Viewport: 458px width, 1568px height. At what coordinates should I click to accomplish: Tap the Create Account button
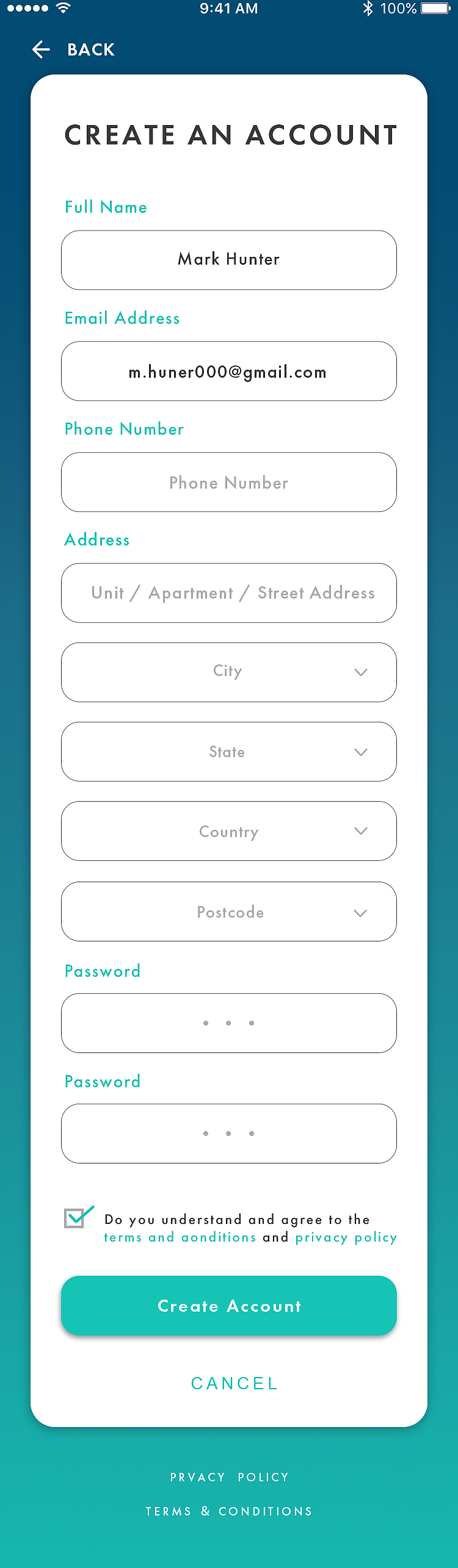pos(229,1306)
